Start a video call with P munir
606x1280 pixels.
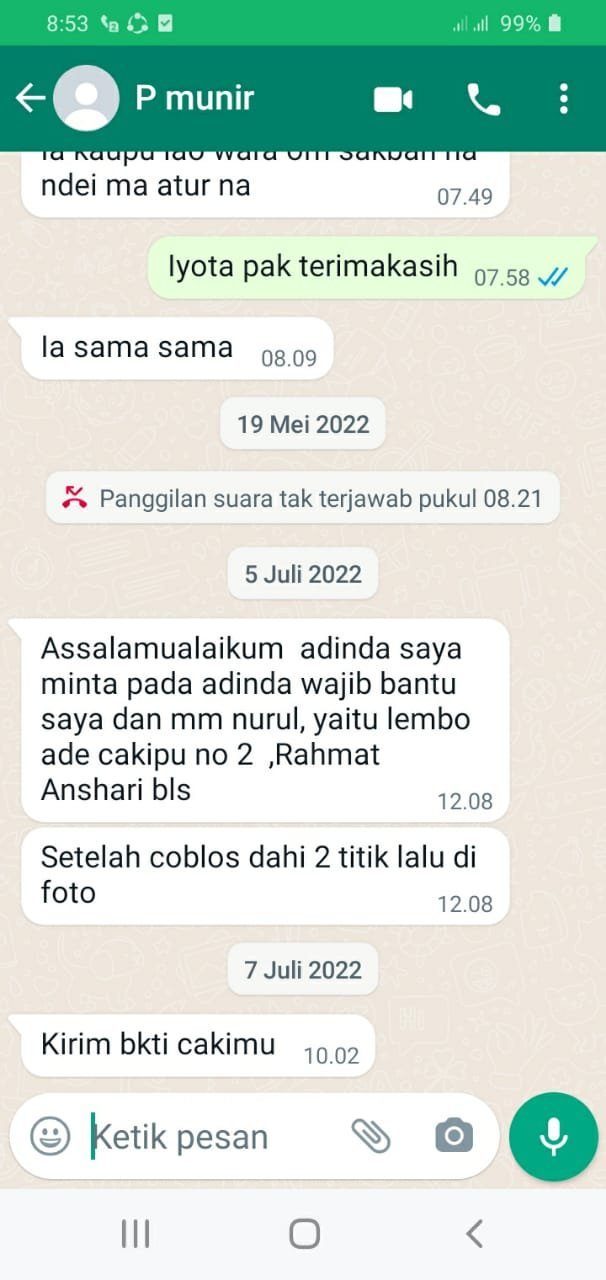393,99
